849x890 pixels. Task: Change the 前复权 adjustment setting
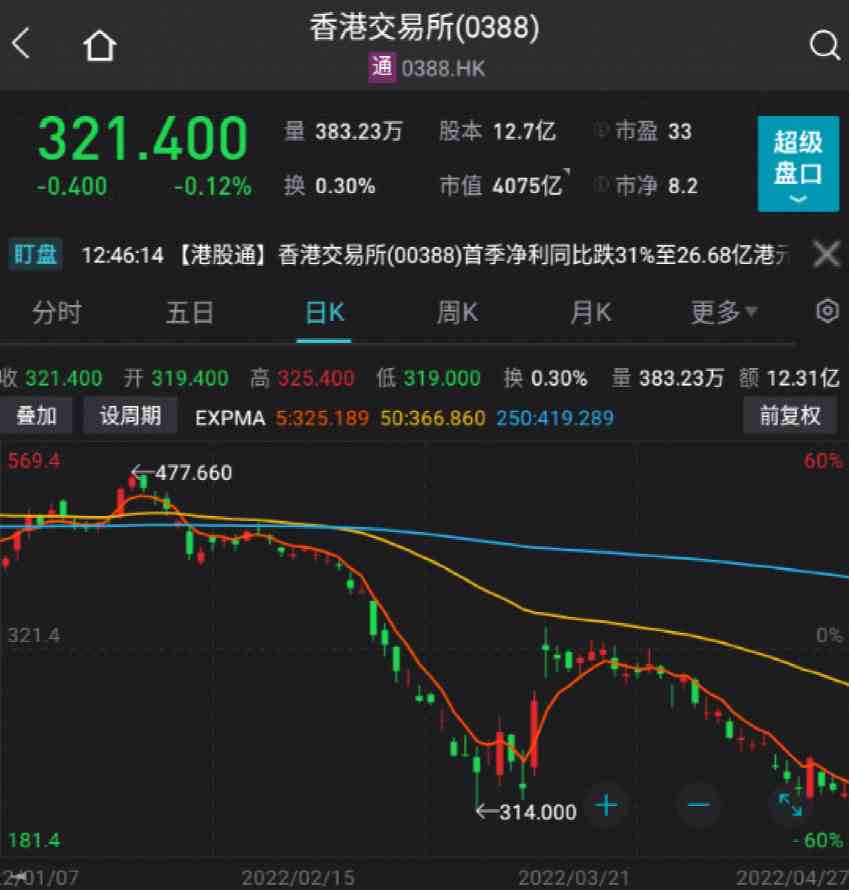point(790,416)
